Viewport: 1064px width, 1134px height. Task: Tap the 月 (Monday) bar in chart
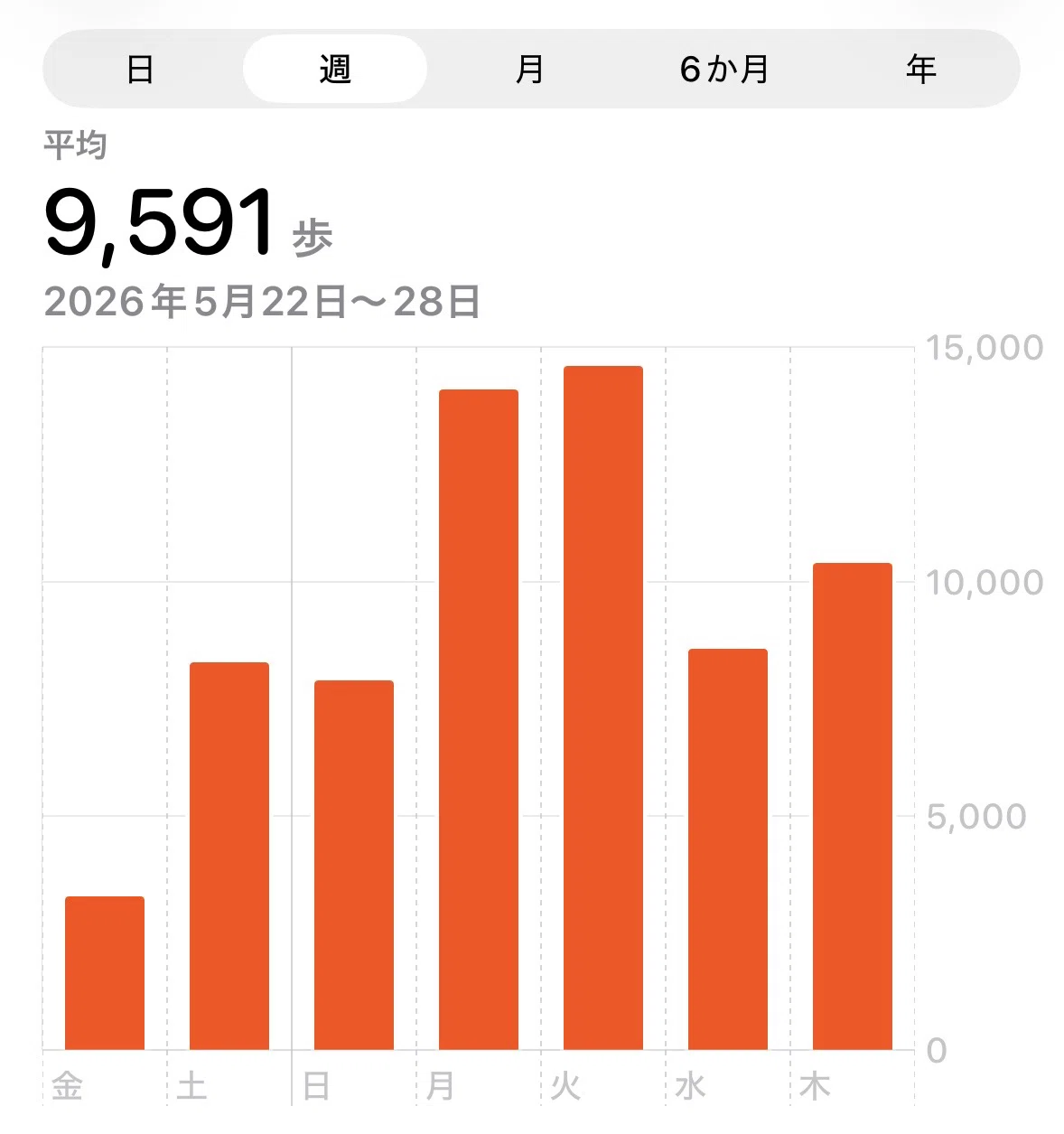[479, 719]
